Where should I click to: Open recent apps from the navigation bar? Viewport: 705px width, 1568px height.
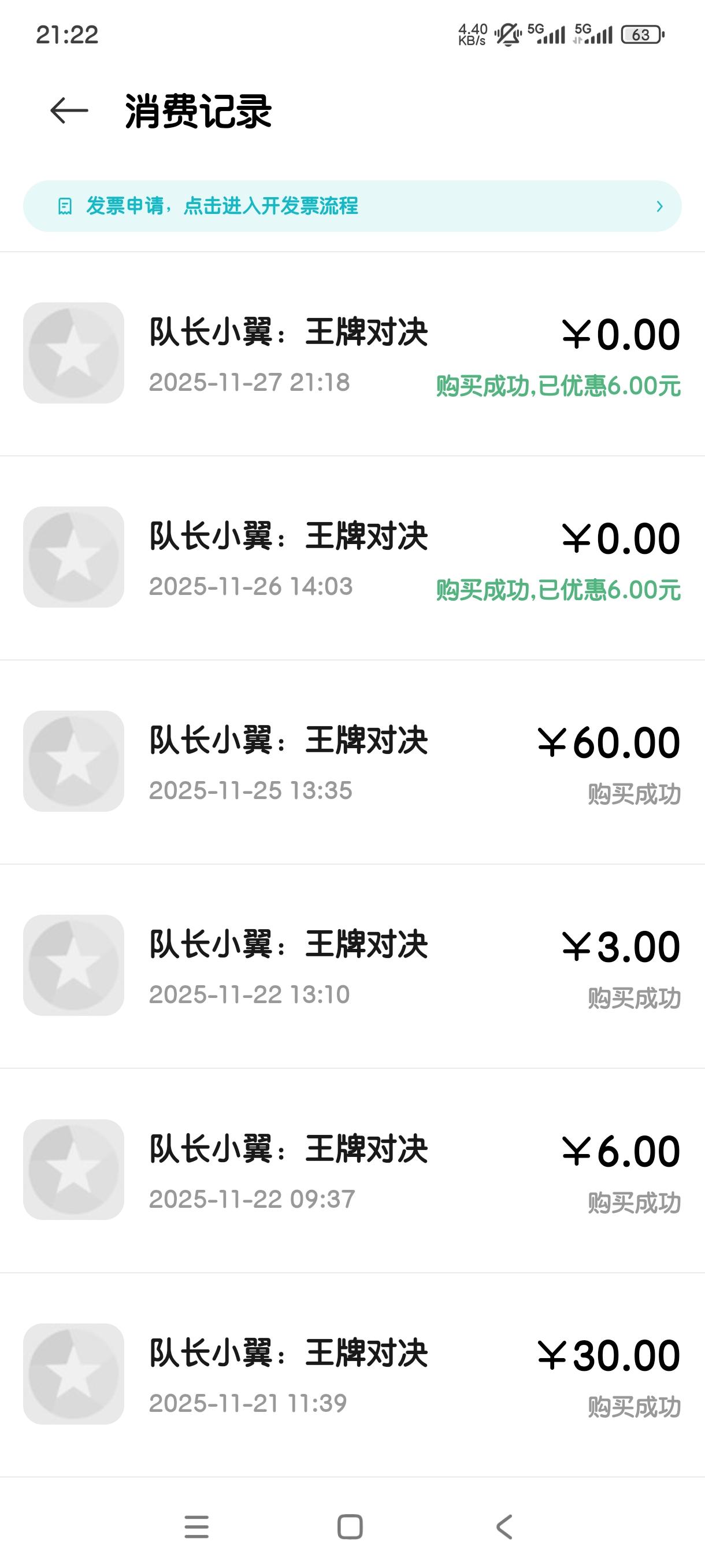[x=196, y=1526]
